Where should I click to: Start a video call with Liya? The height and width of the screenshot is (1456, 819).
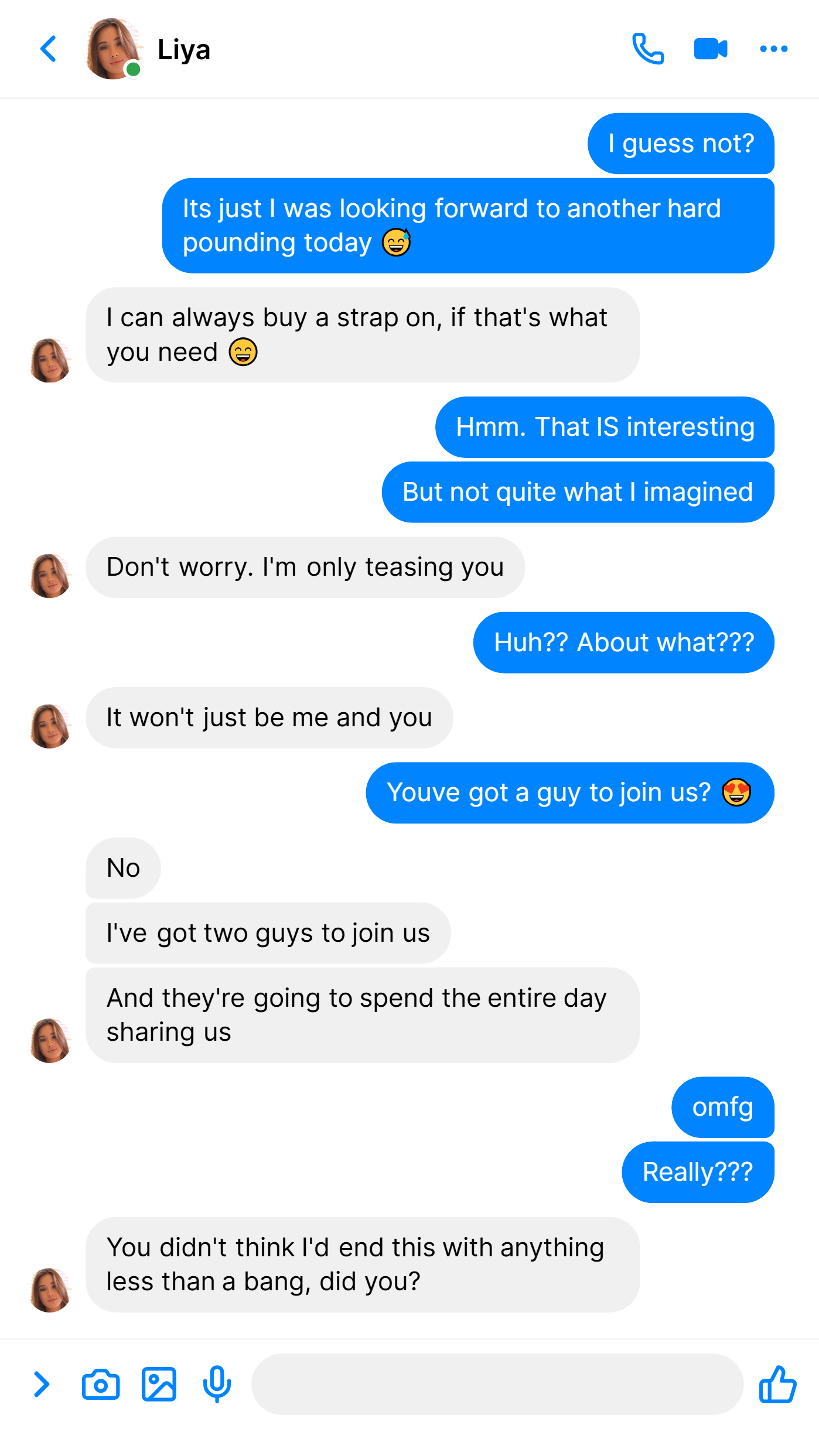[x=711, y=49]
